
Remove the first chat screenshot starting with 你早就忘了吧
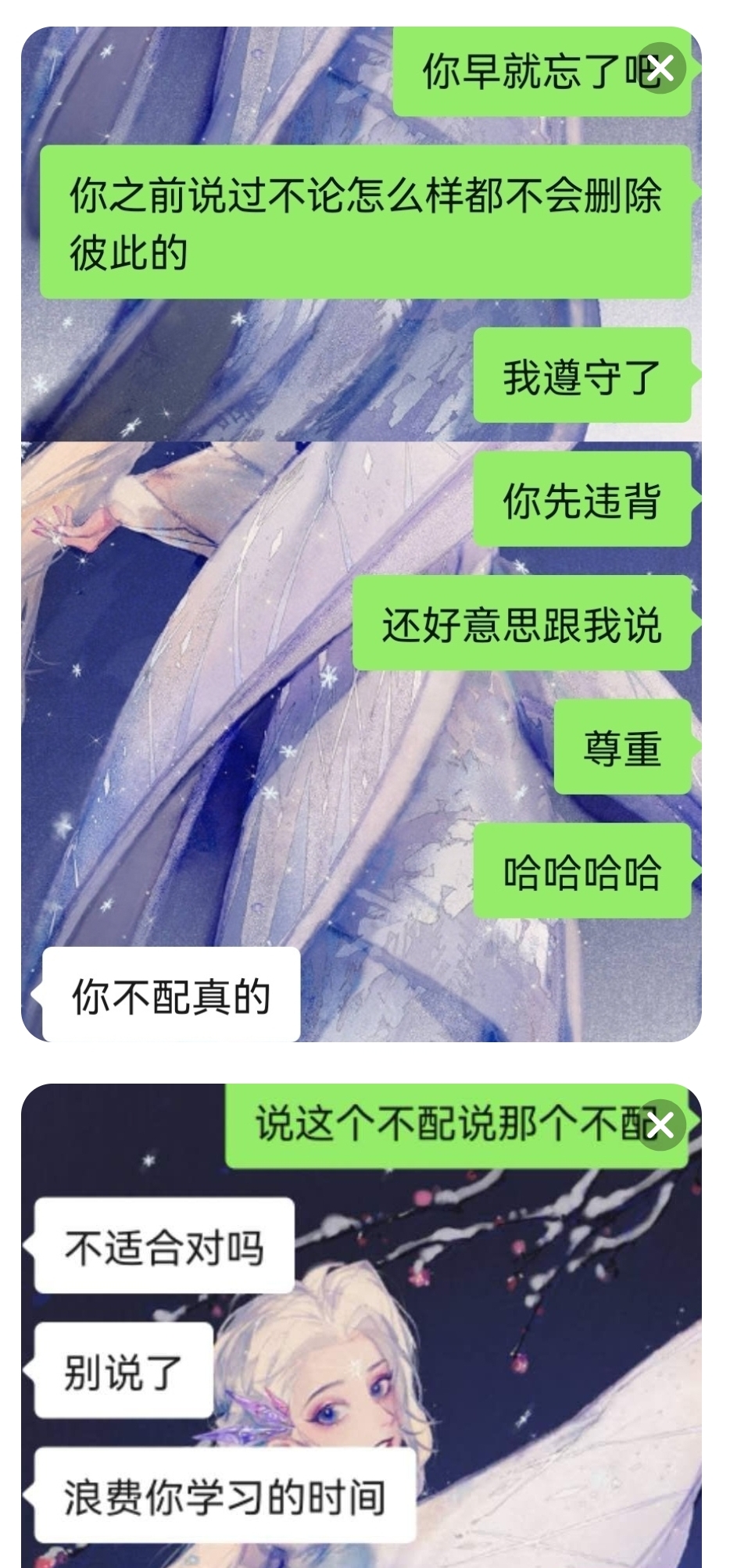click(x=660, y=69)
